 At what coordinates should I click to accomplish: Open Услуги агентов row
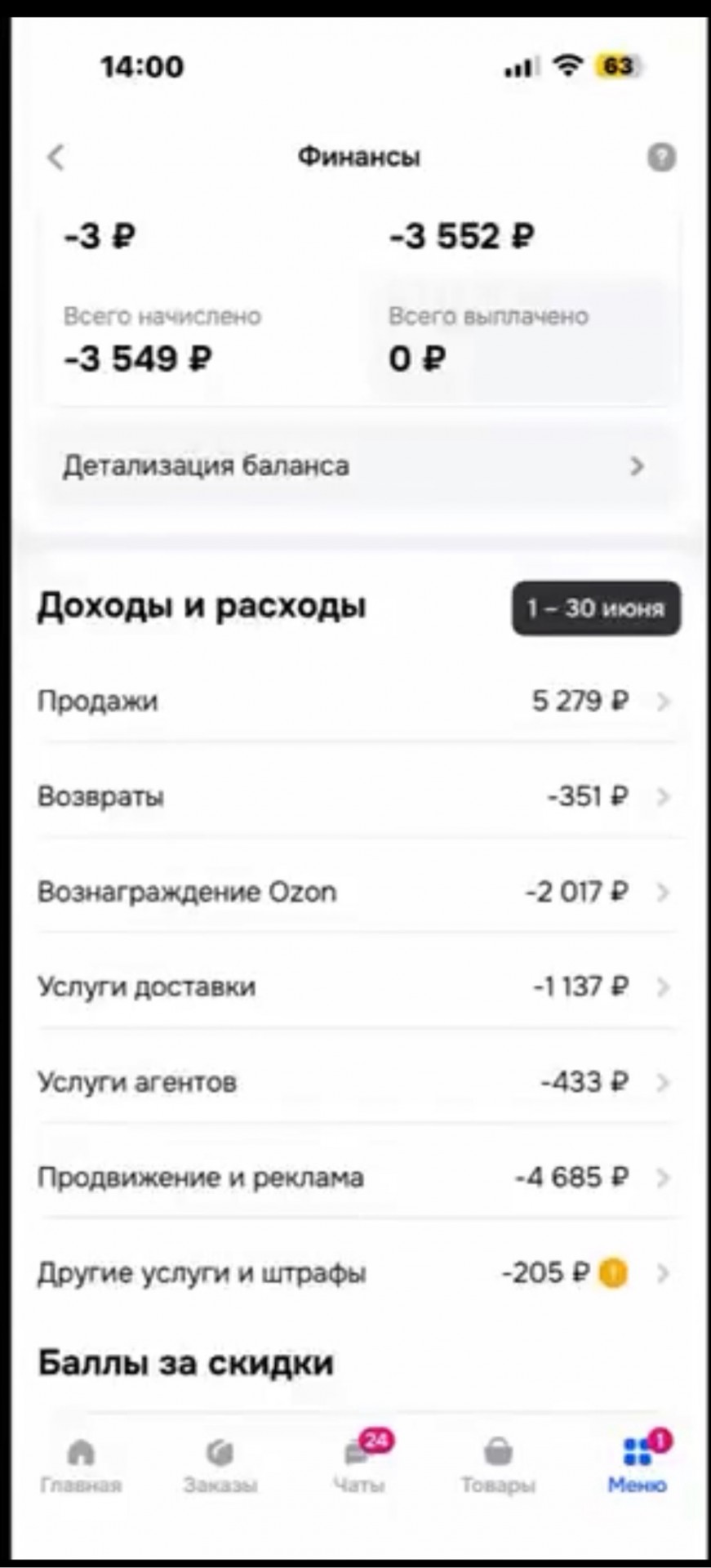pyautogui.click(x=358, y=1082)
